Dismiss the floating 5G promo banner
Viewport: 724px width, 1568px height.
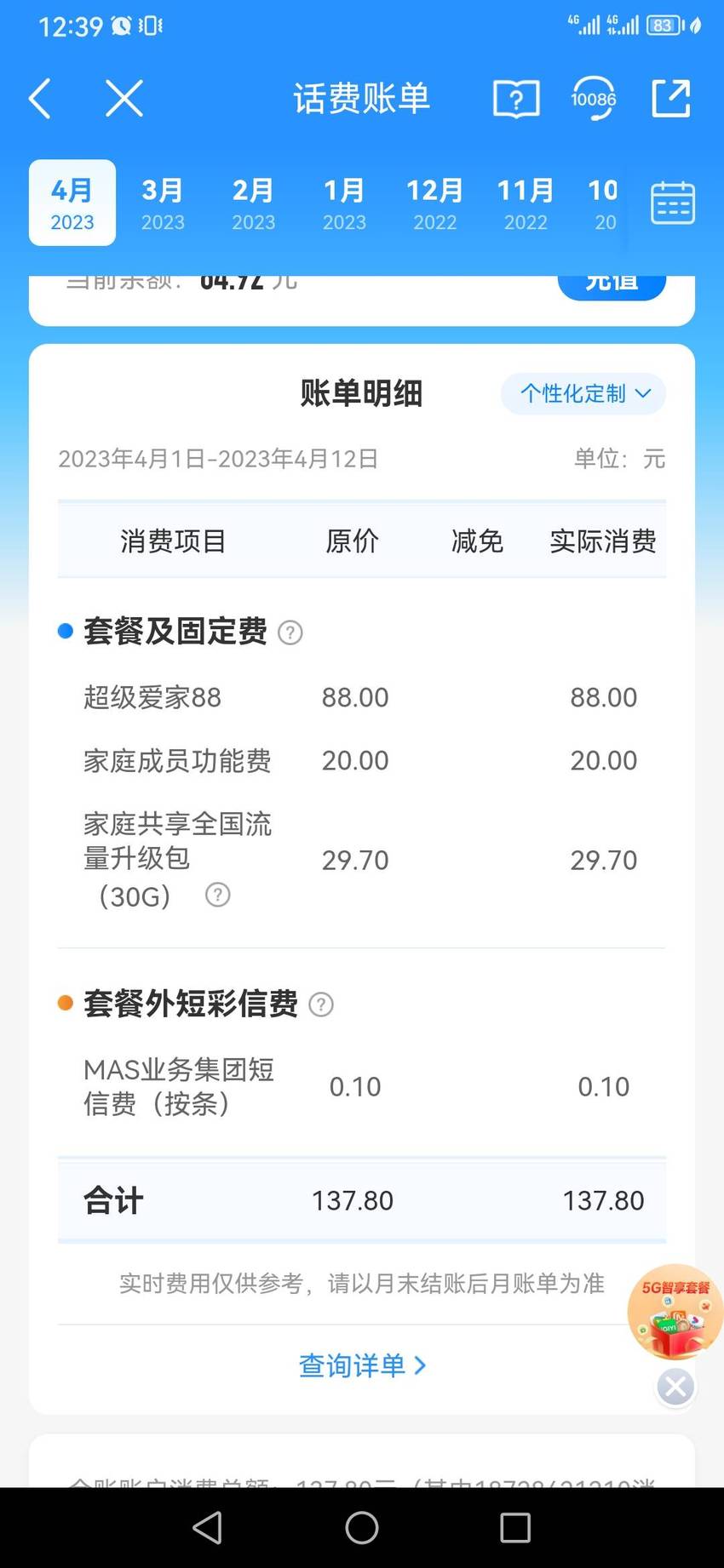pos(675,1388)
